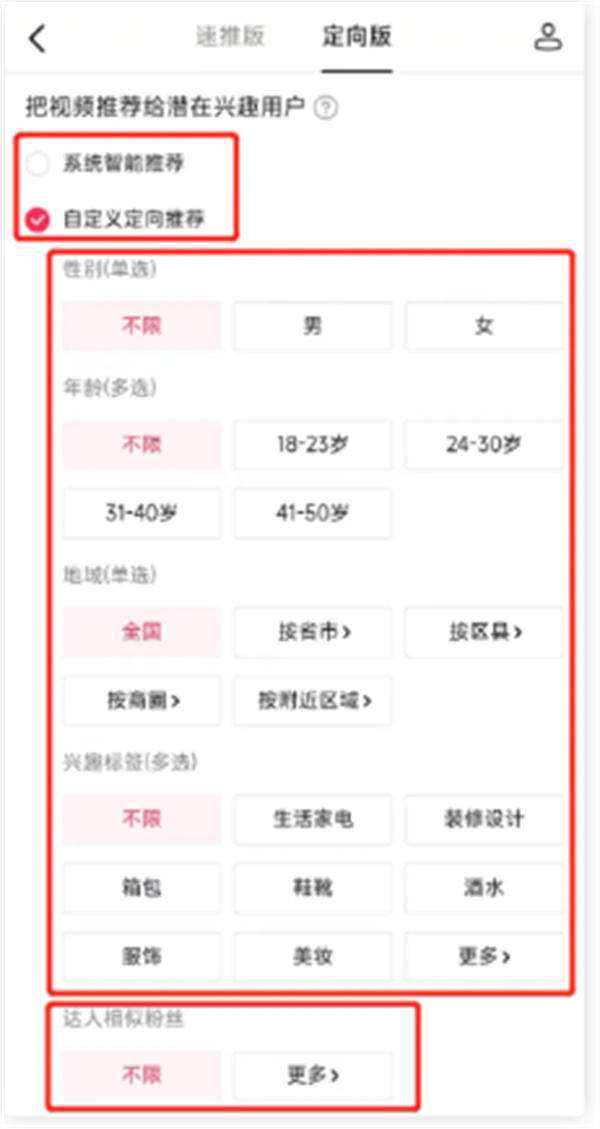The height and width of the screenshot is (1129, 600).
Task: Choose 女 under gender
Action: [483, 326]
